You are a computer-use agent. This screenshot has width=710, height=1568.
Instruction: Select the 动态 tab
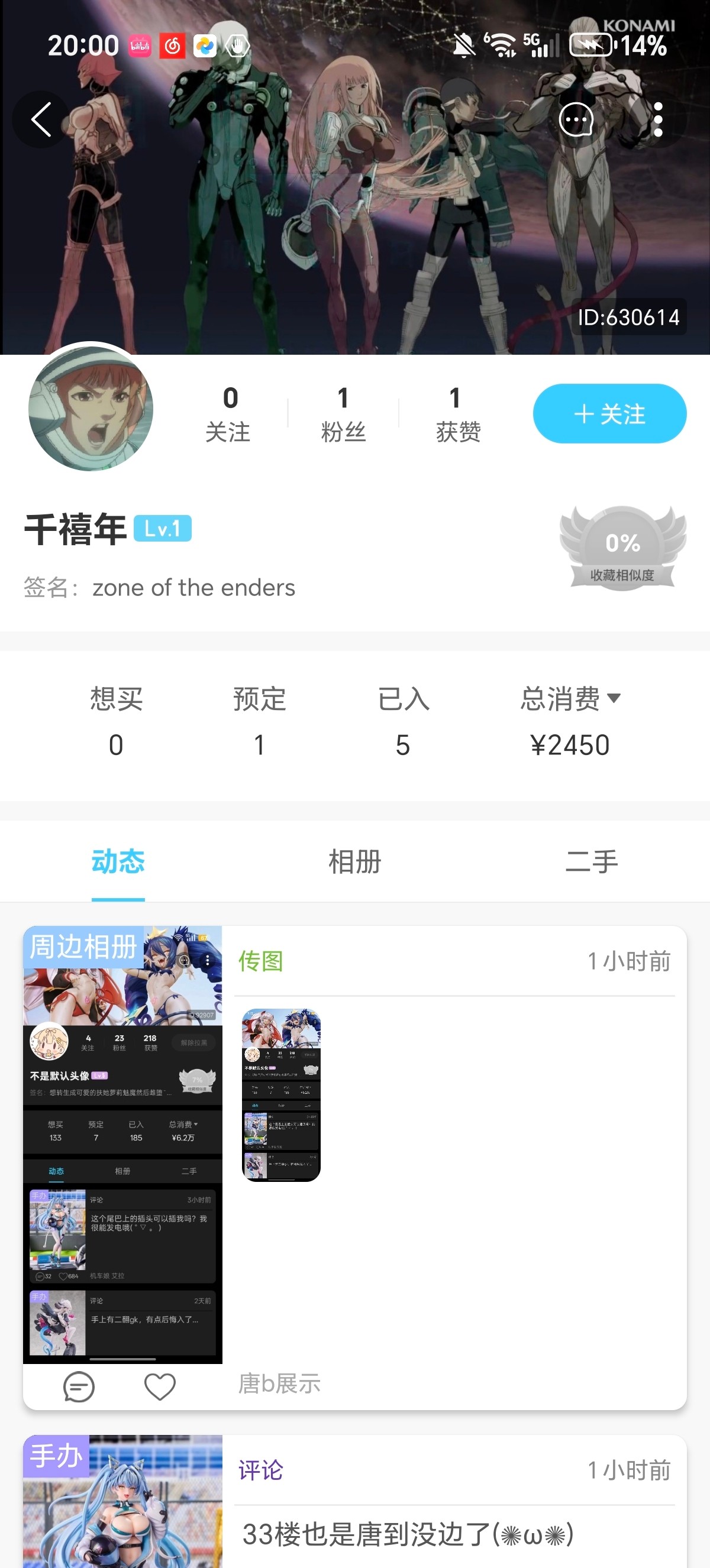[x=118, y=862]
